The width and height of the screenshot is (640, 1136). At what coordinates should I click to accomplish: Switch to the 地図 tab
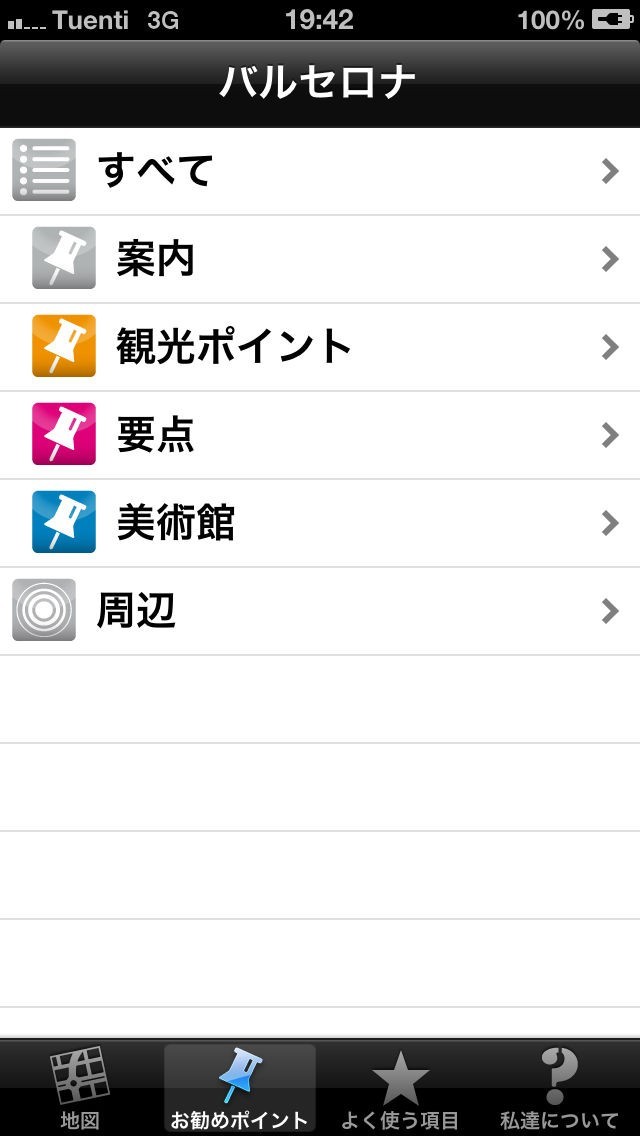click(80, 1088)
